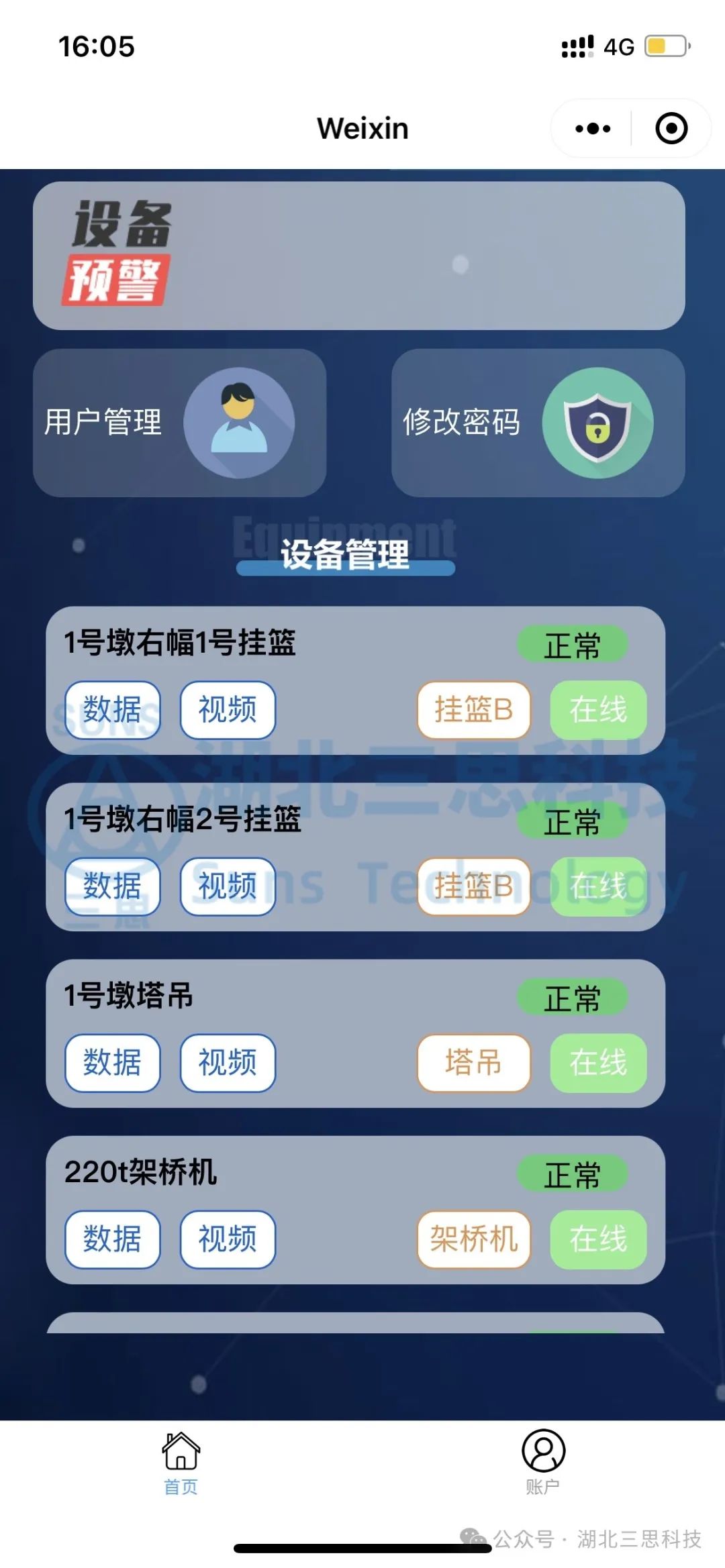Open the mini program more options menu

point(593,128)
